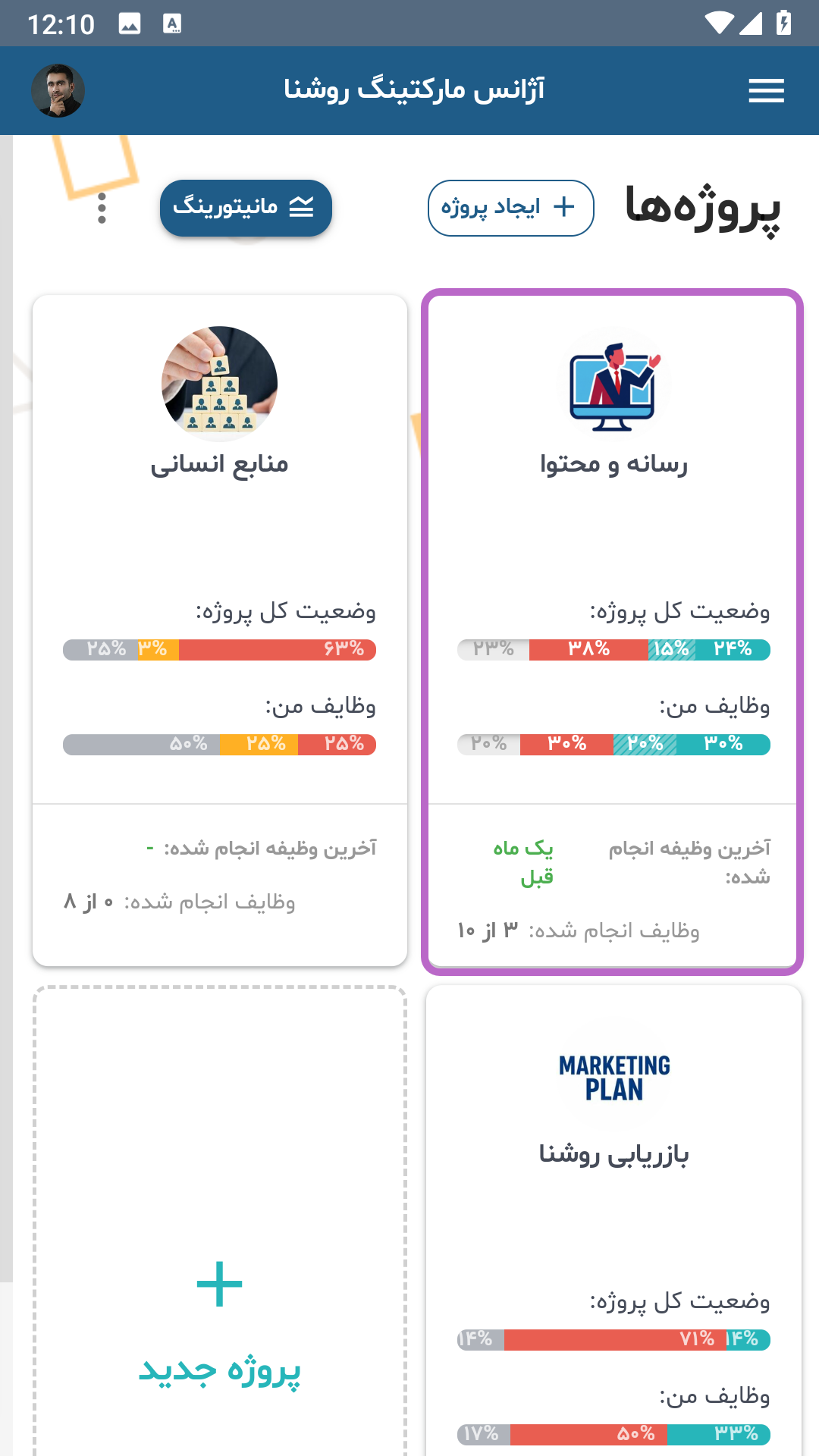Open the رسانه و محتوا project card
The height and width of the screenshot is (1456, 819).
click(613, 632)
